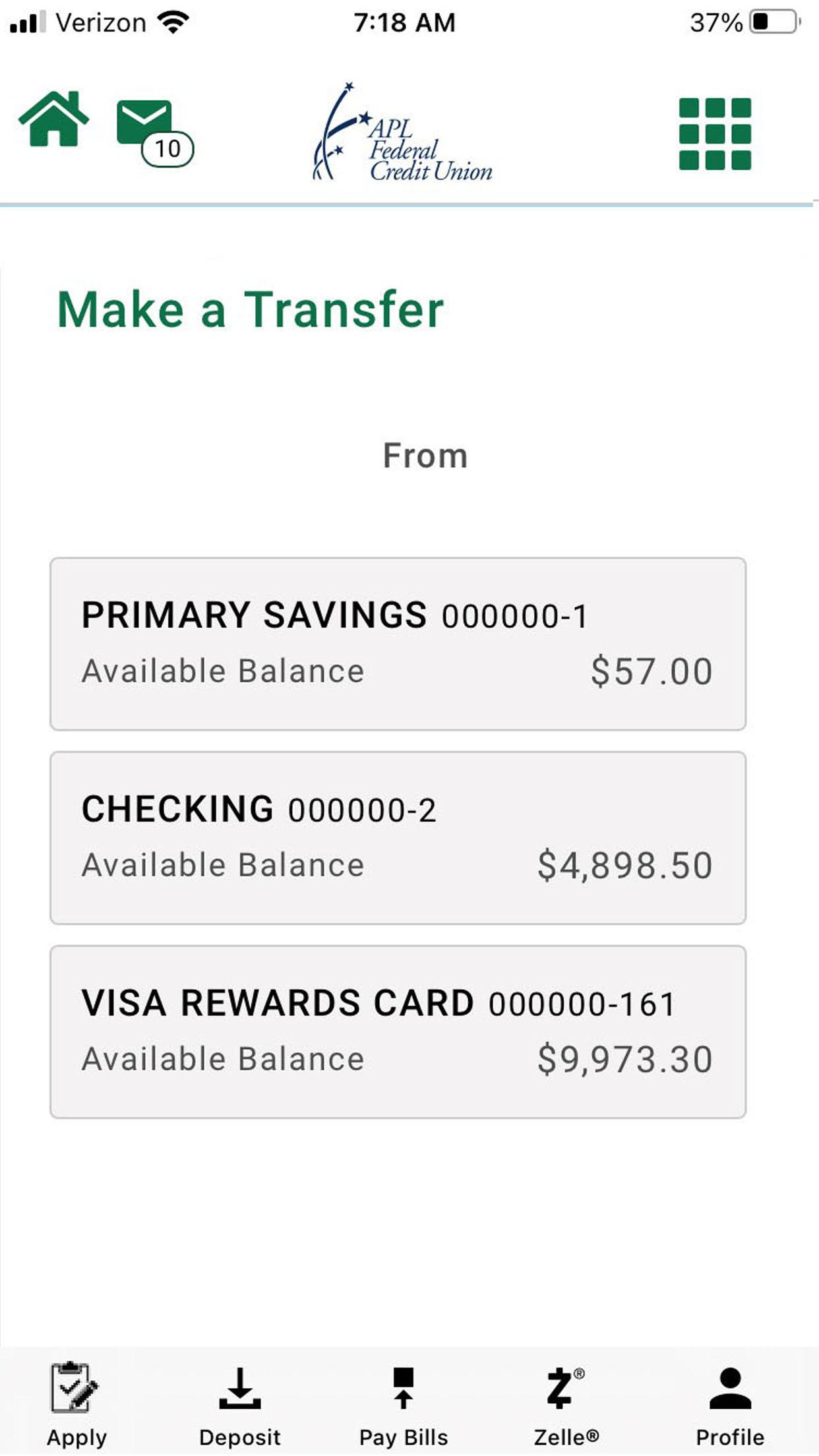The width and height of the screenshot is (819, 1456).
Task: Open Zelle payments
Action: [x=566, y=1405]
